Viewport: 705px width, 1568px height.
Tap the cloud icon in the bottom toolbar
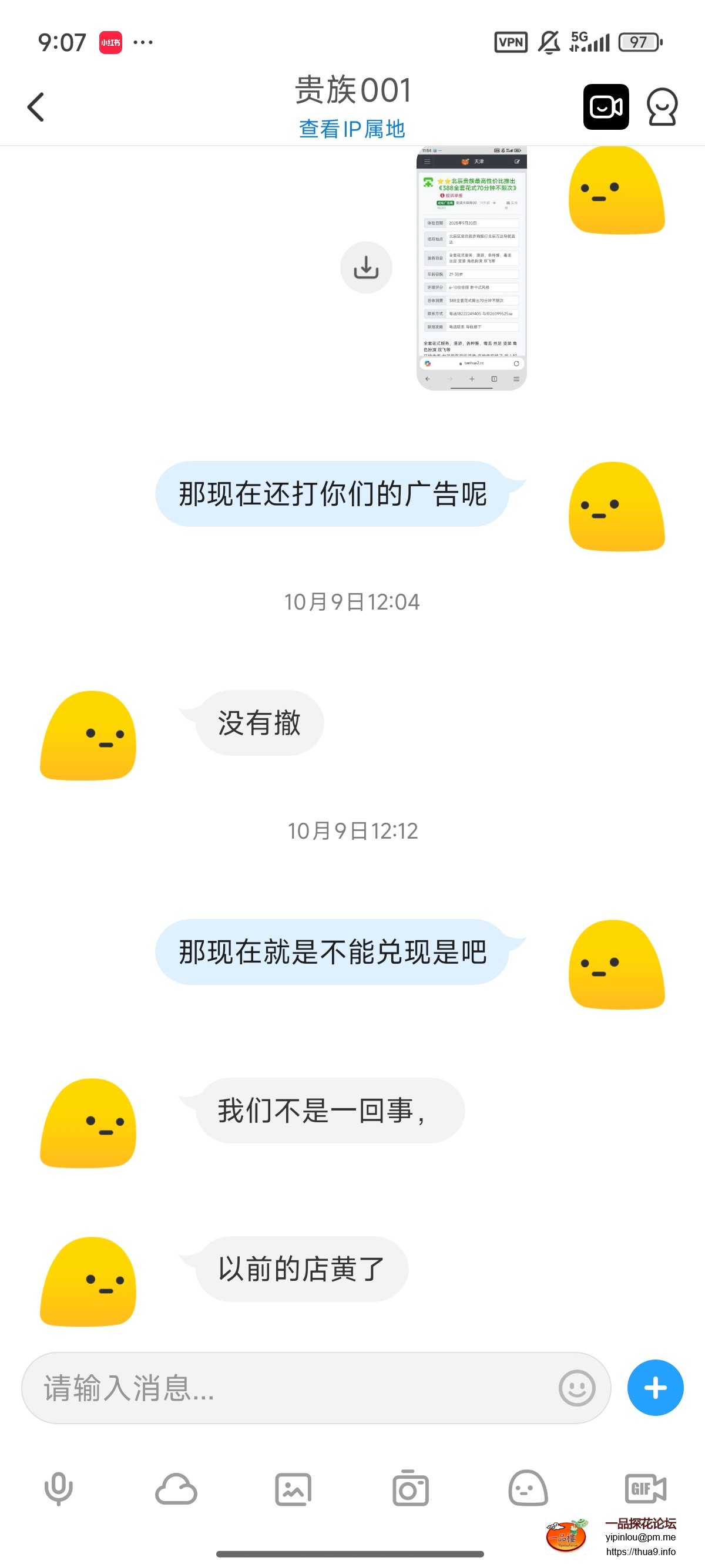[176, 1490]
